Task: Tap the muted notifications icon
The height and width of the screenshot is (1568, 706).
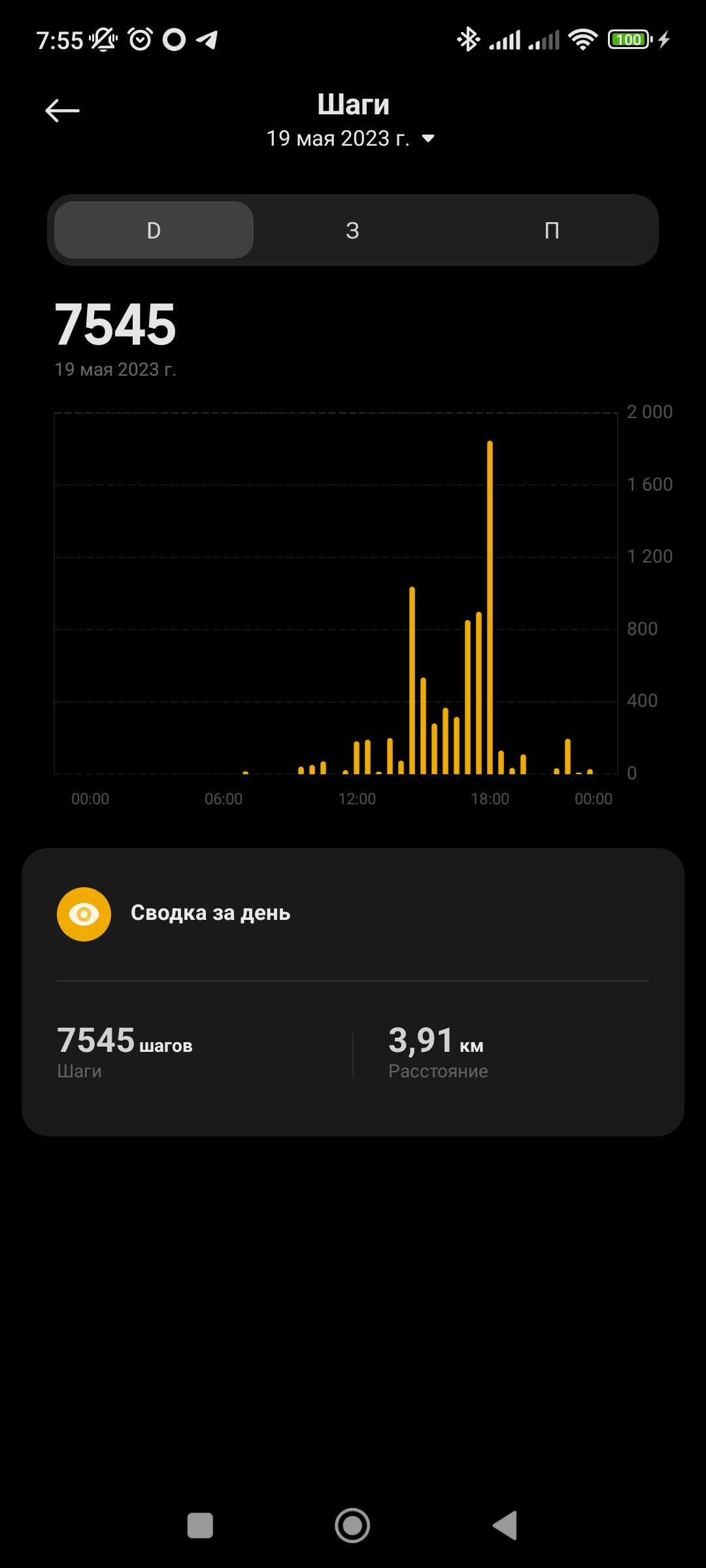Action: click(101, 40)
